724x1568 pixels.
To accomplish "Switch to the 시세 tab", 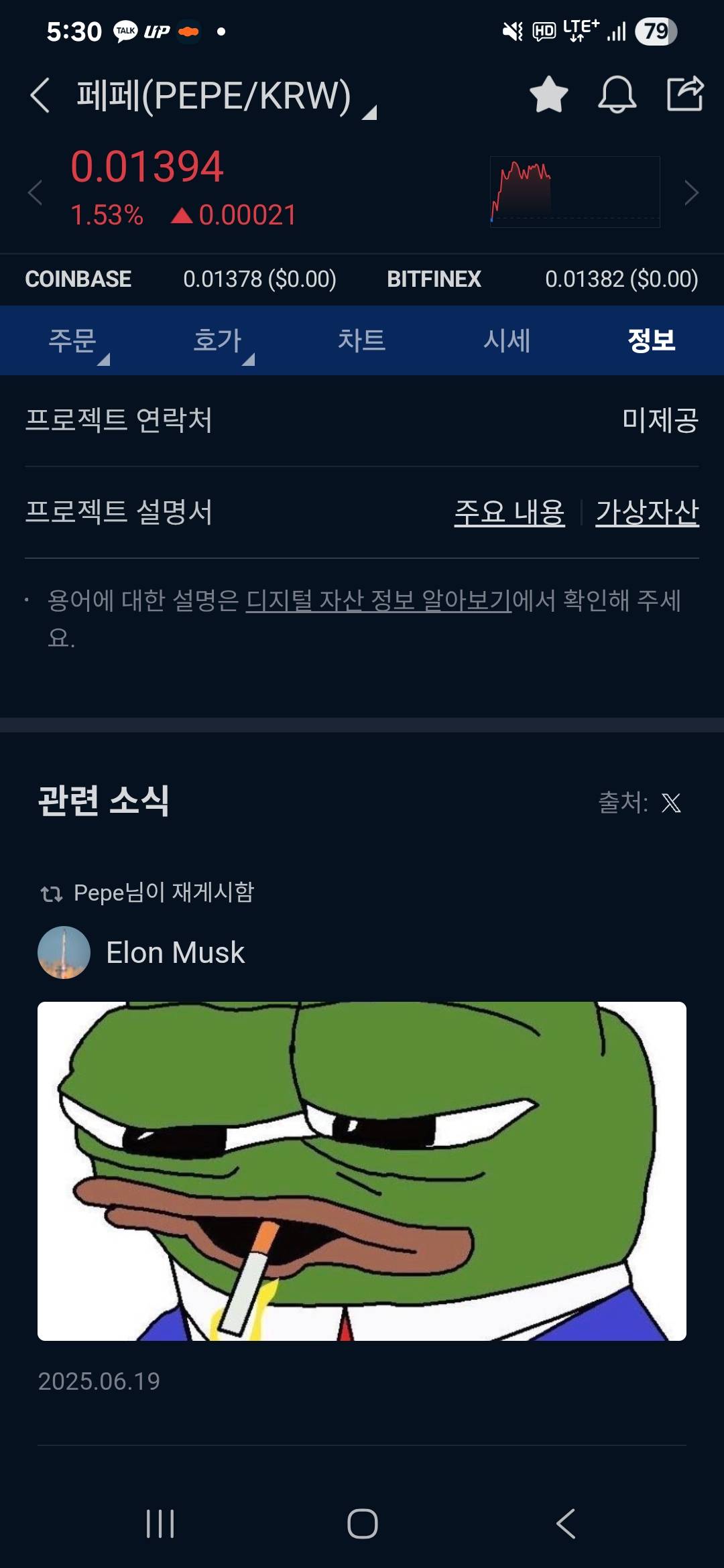I will click(507, 340).
